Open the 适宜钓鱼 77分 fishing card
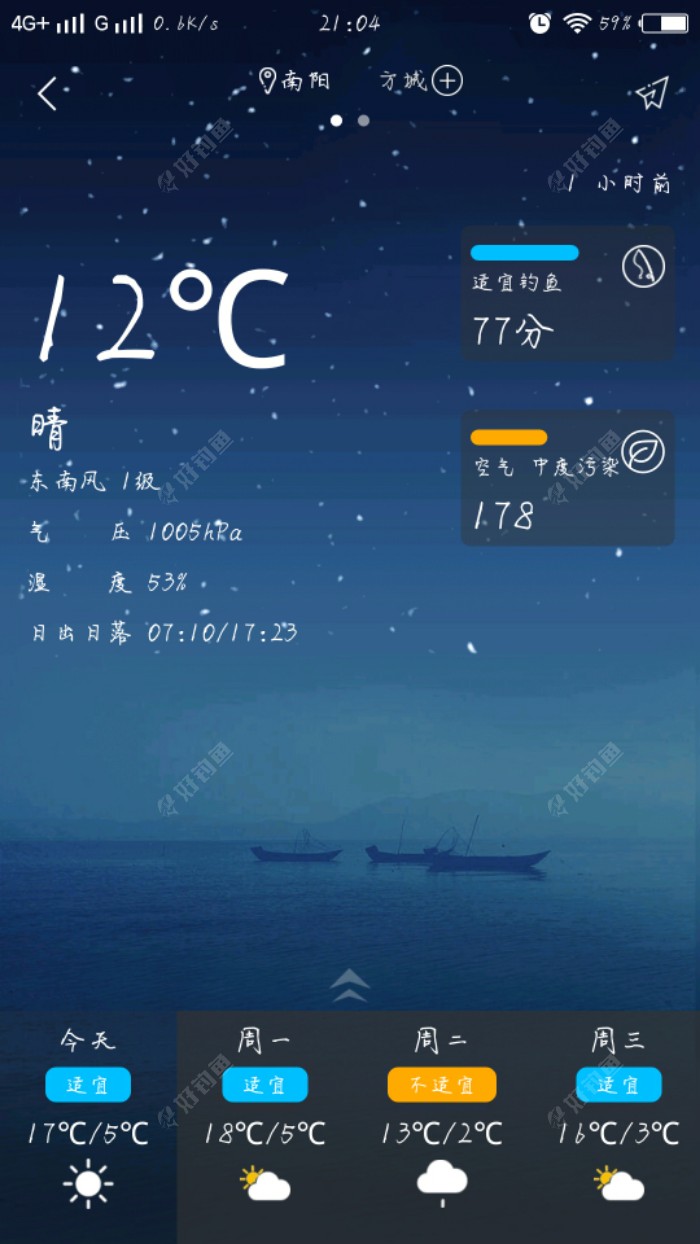Image resolution: width=700 pixels, height=1244 pixels. point(567,293)
